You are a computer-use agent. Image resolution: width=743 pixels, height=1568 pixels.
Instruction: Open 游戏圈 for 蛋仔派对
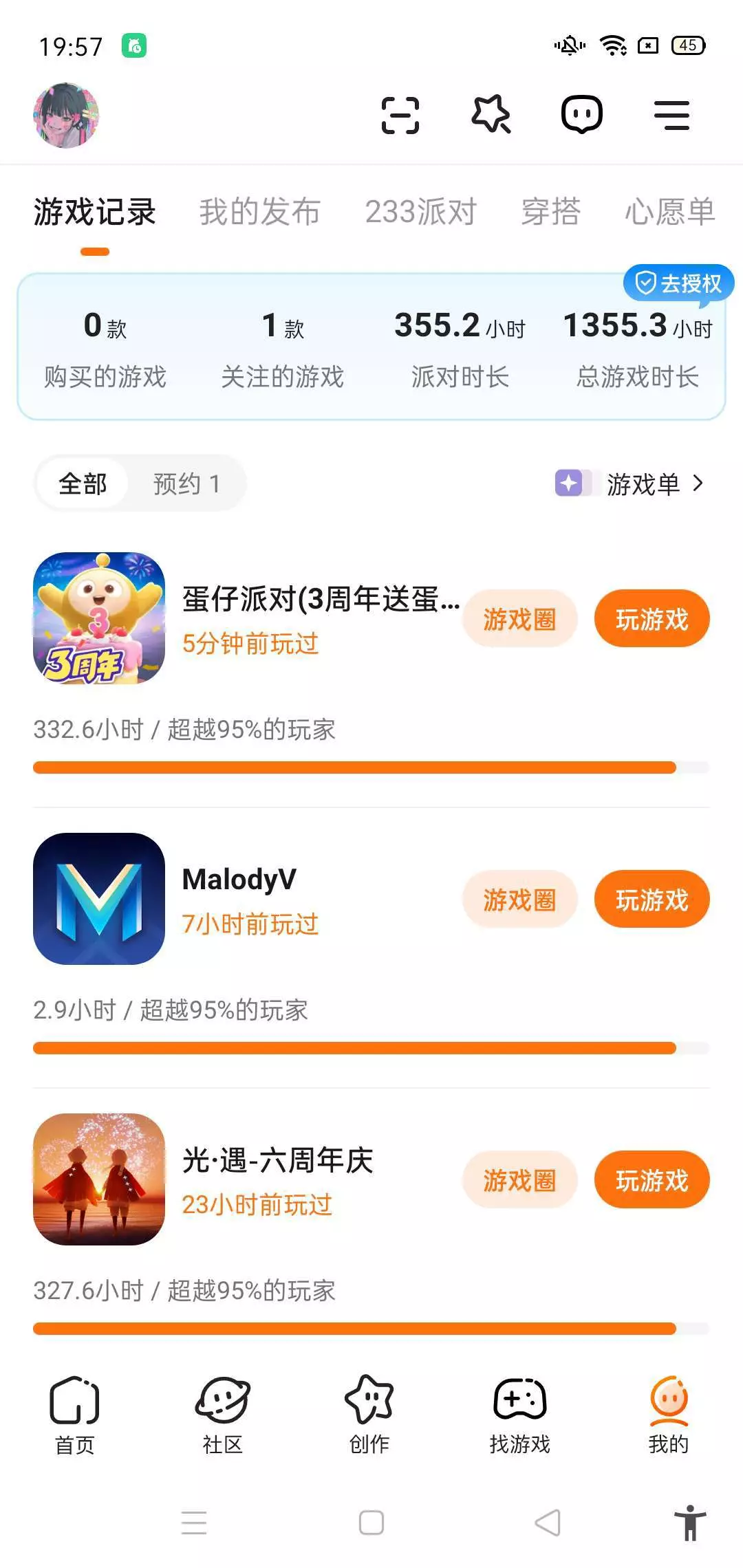tap(519, 619)
